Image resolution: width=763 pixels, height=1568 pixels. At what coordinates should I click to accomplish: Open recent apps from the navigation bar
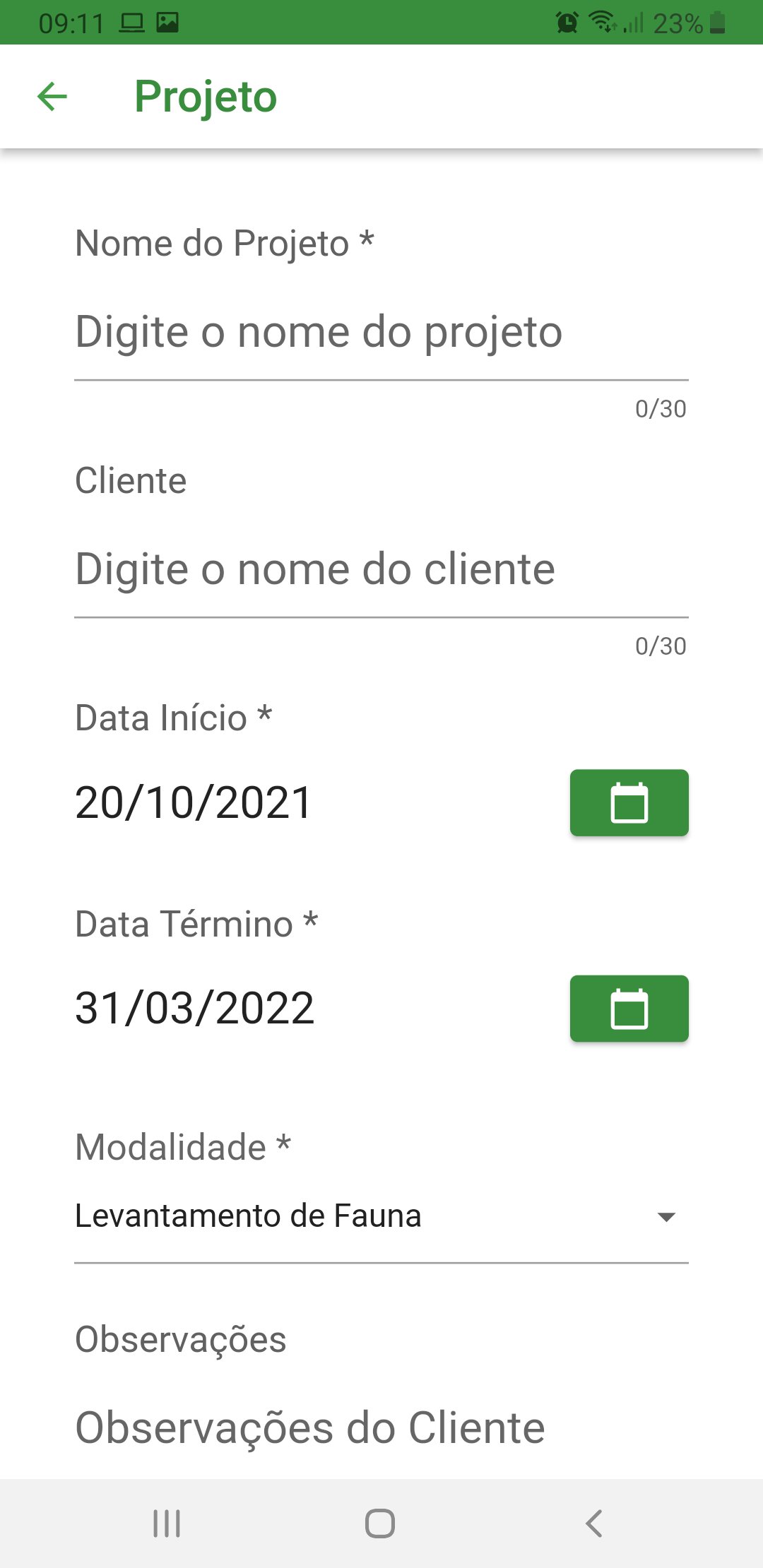167,1524
